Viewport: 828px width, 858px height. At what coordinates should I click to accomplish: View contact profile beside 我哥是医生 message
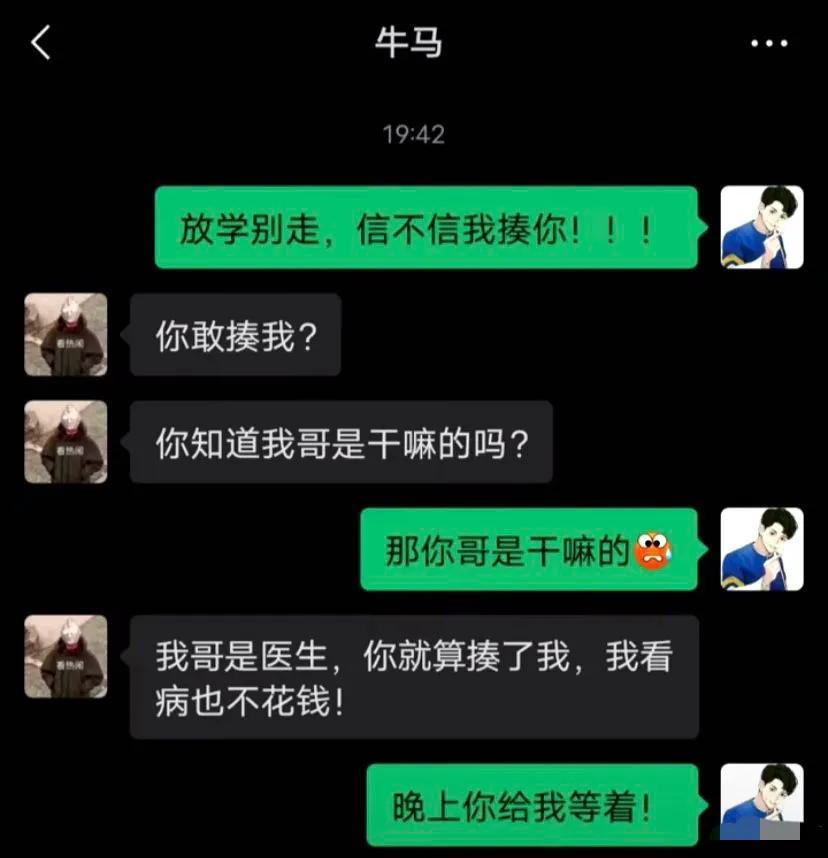click(x=66, y=656)
